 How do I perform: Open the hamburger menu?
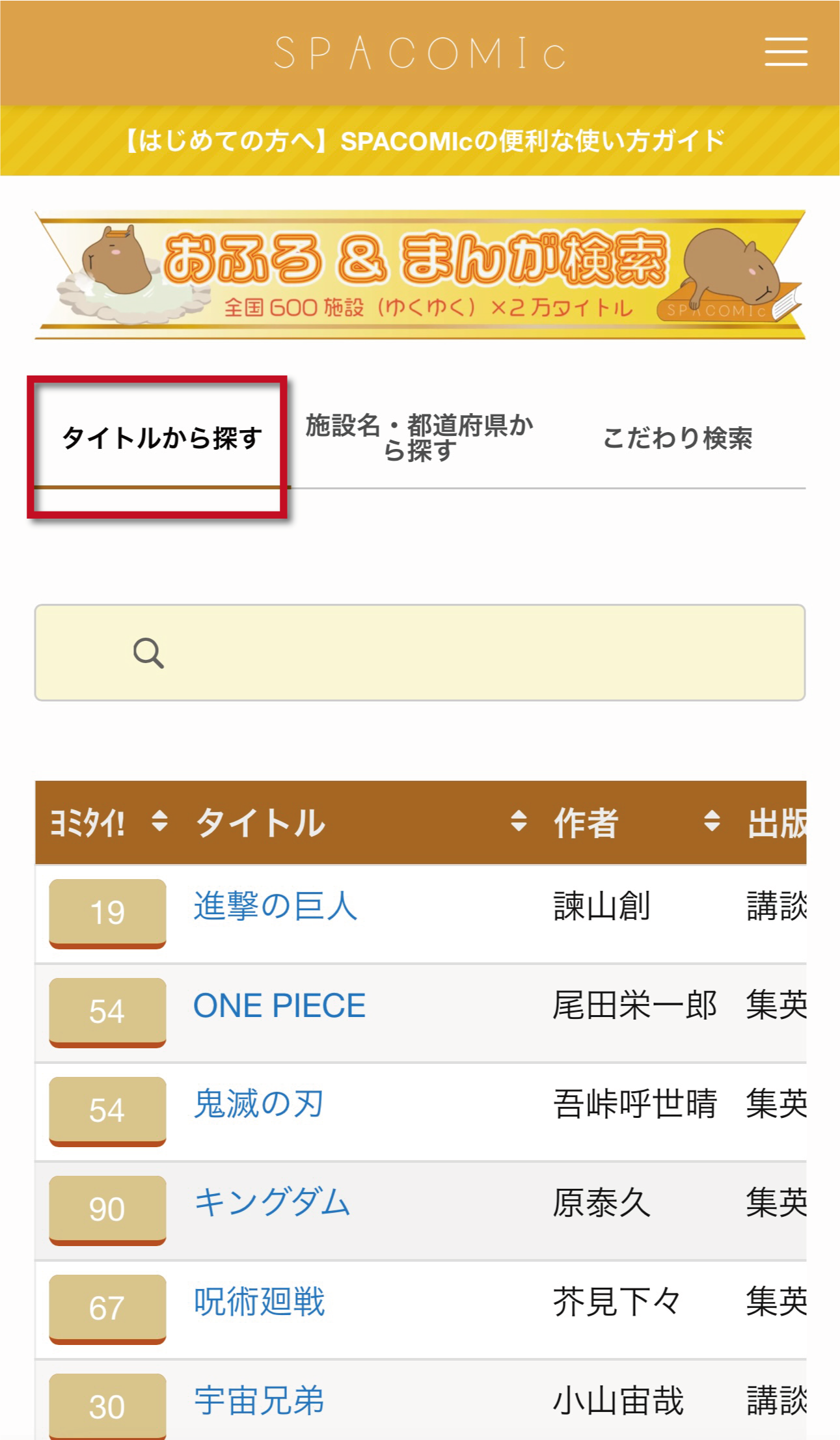pos(786,52)
